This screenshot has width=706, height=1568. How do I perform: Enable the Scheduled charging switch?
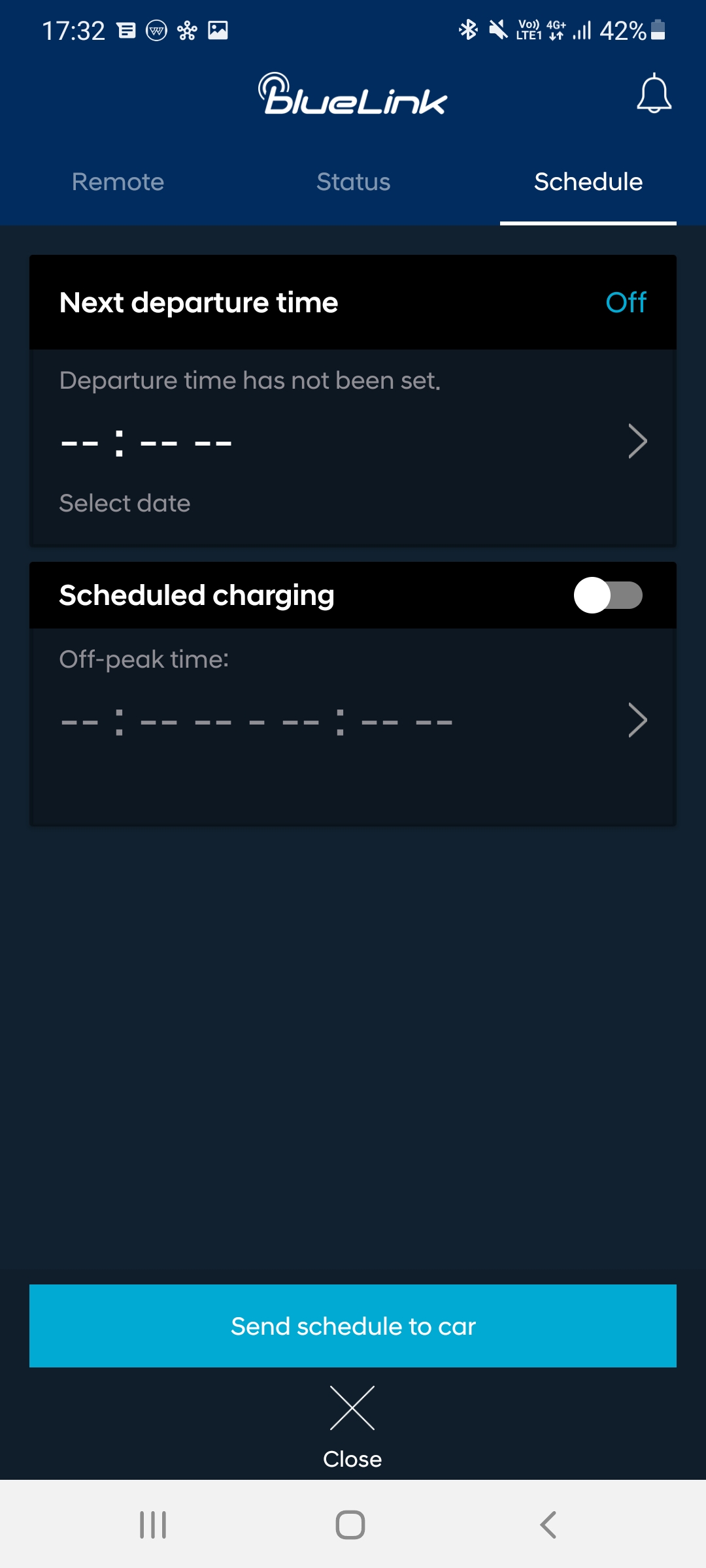click(608, 595)
